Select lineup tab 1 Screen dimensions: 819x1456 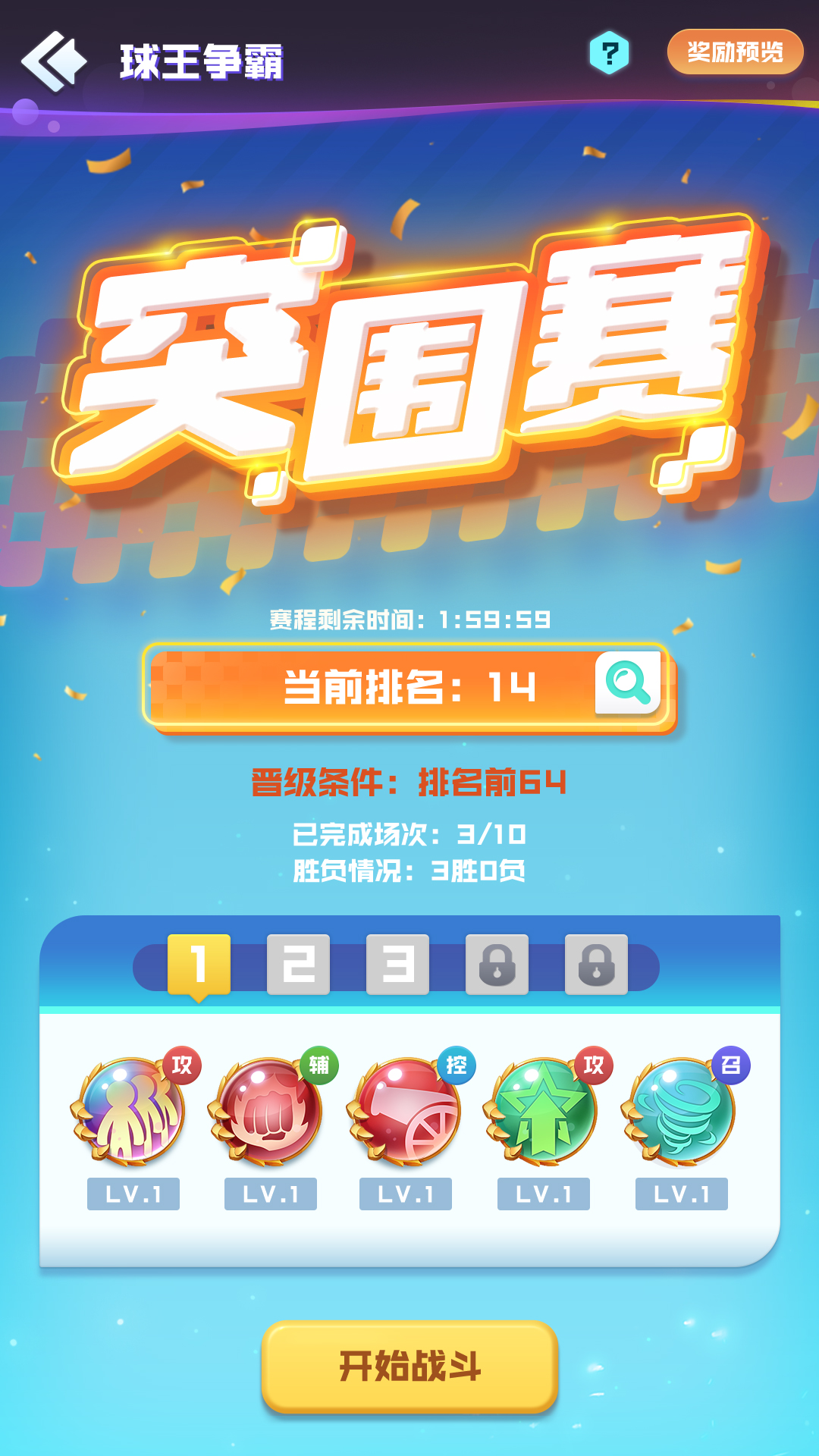199,964
